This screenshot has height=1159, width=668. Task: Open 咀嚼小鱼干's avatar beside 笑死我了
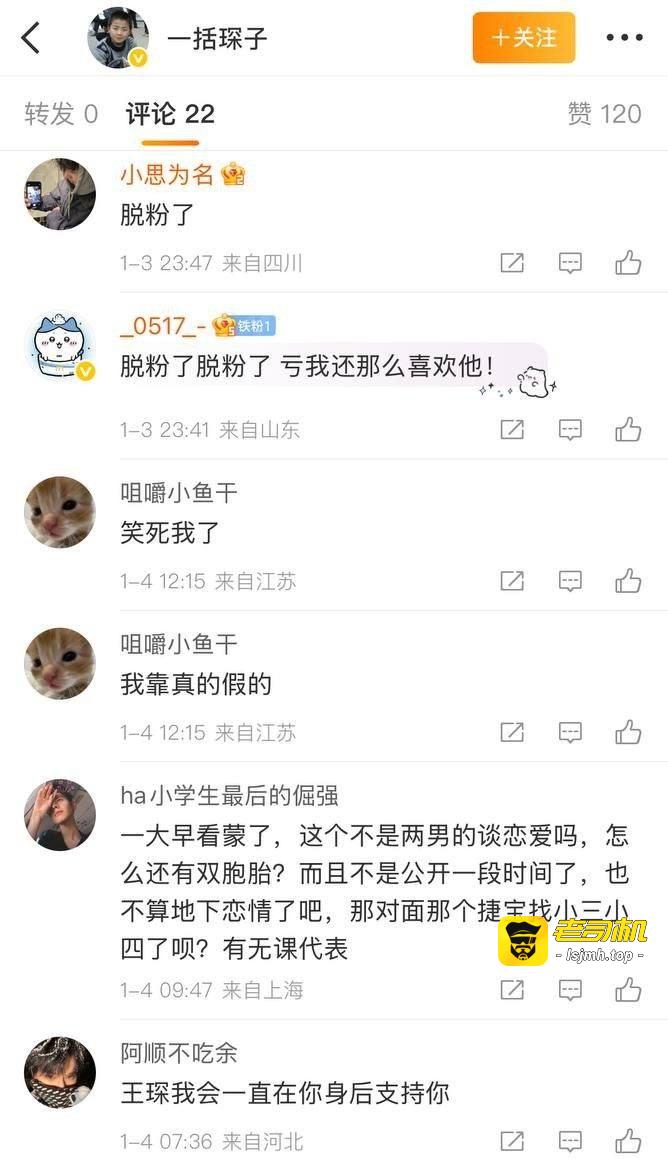pos(60,512)
